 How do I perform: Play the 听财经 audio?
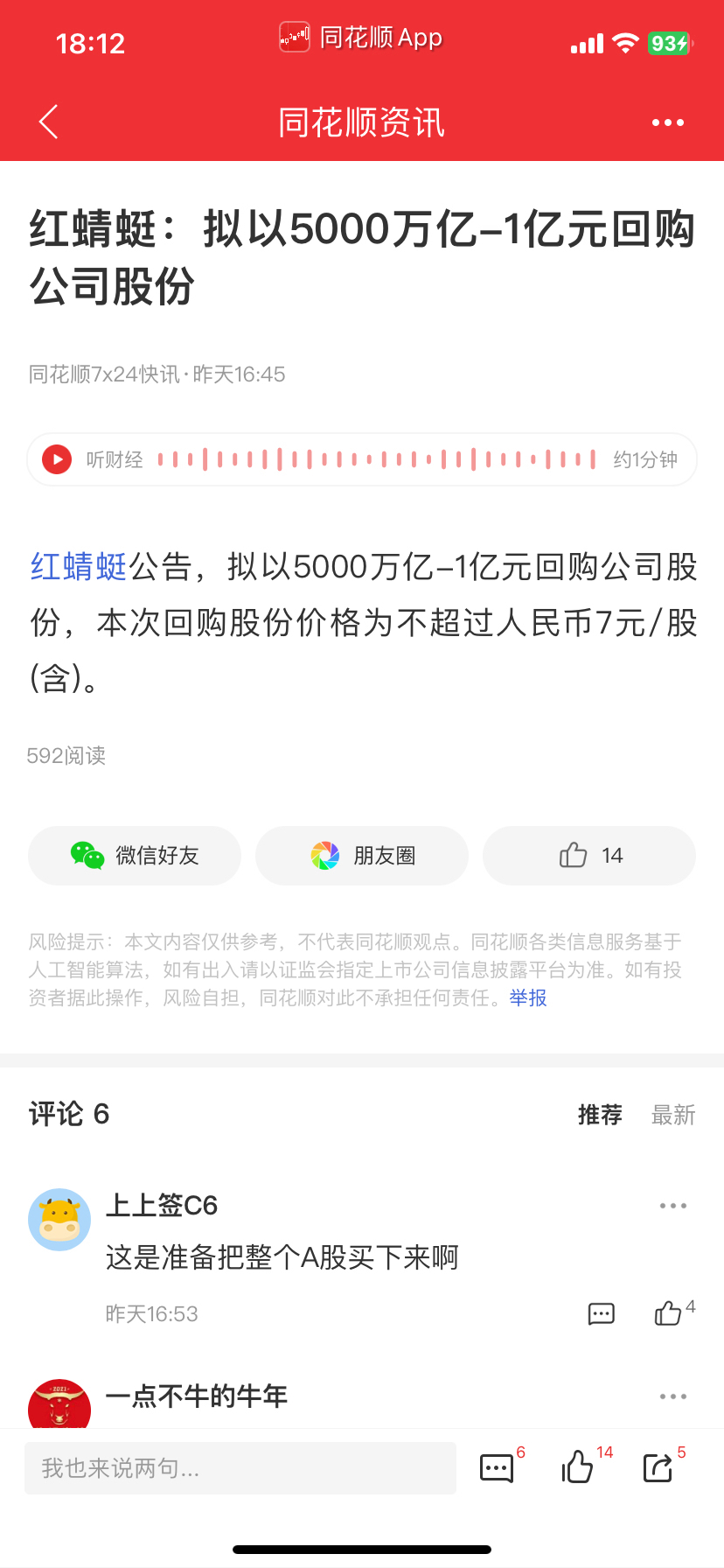click(57, 459)
